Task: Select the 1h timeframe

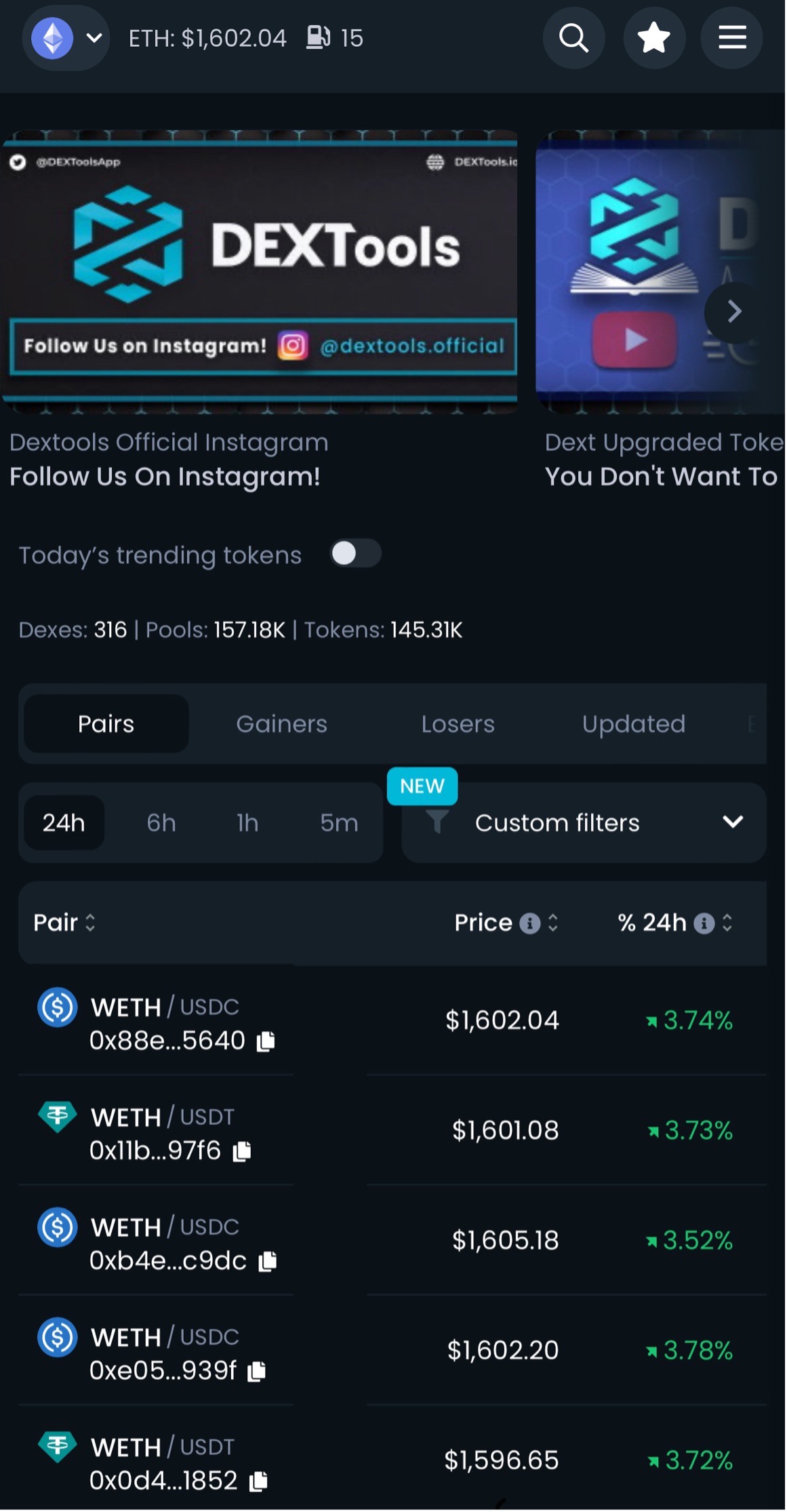Action: 247,823
